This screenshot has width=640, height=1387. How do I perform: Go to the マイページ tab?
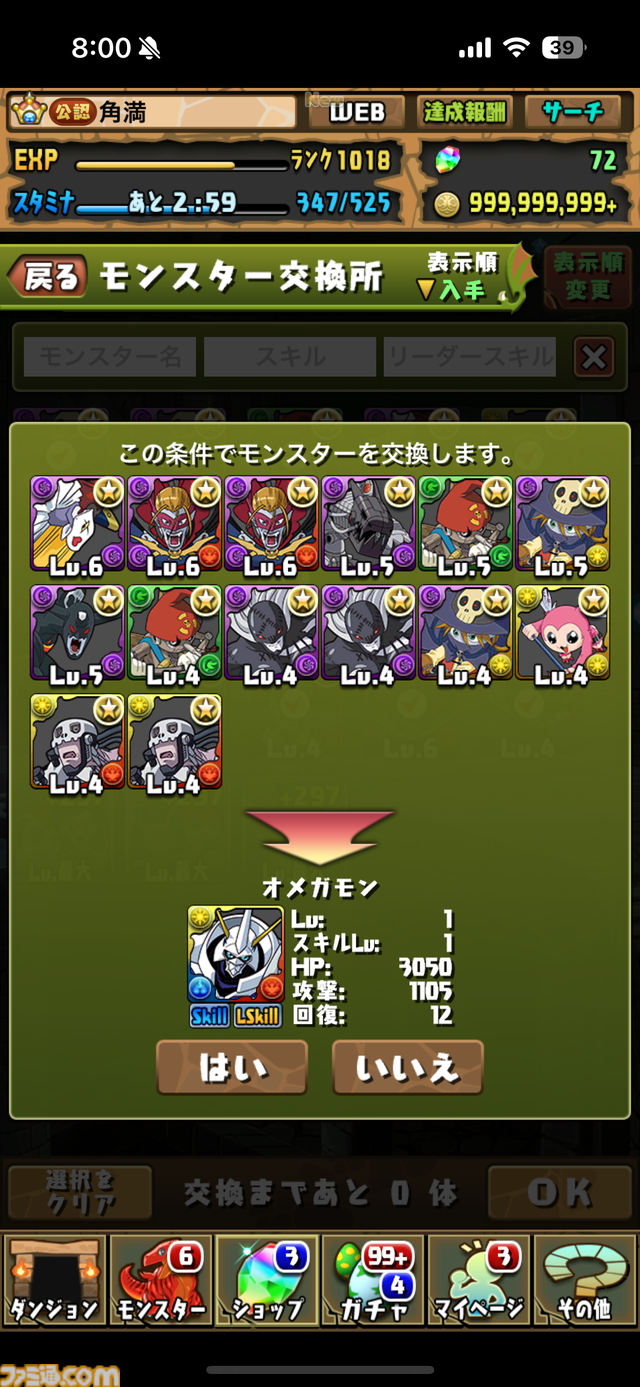479,1279
